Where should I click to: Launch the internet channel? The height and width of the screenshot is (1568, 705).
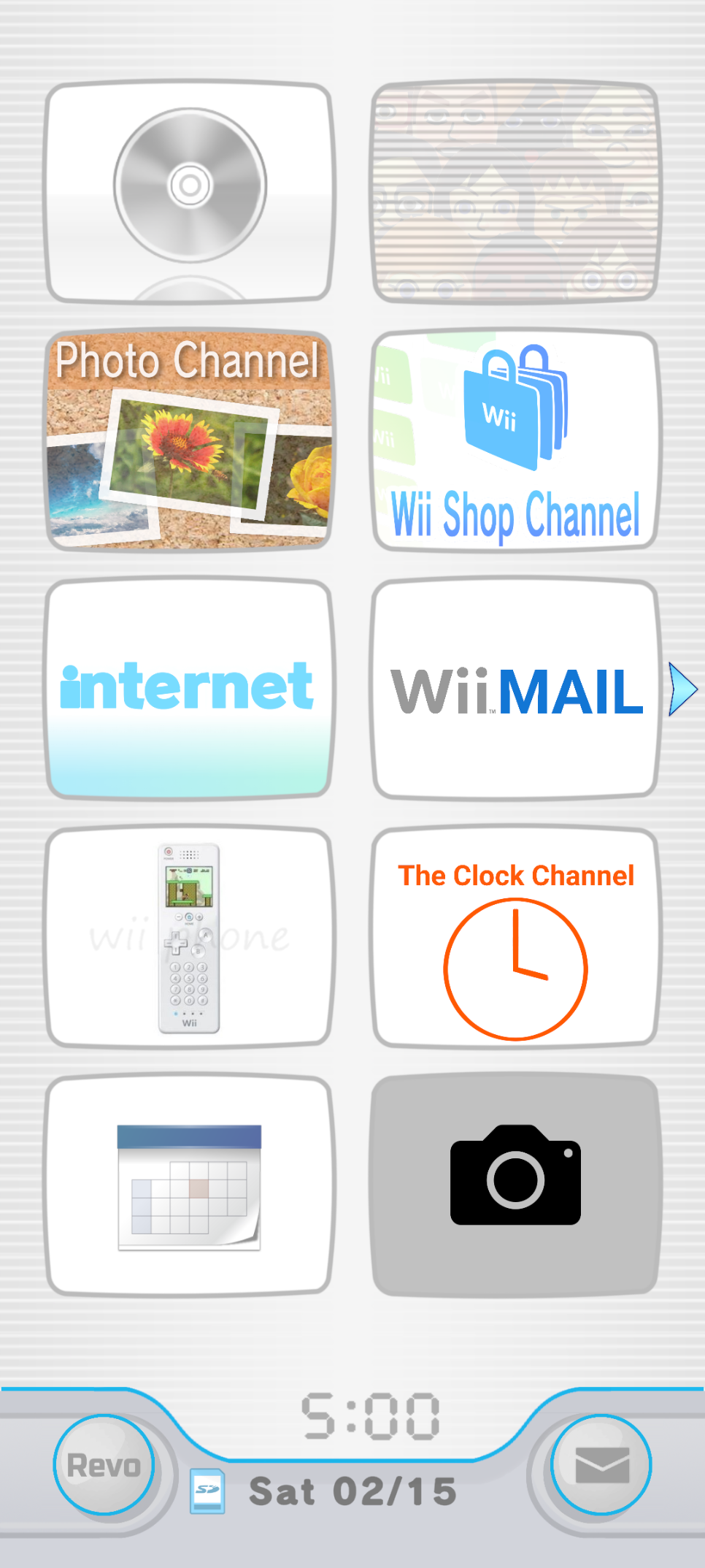(190, 688)
